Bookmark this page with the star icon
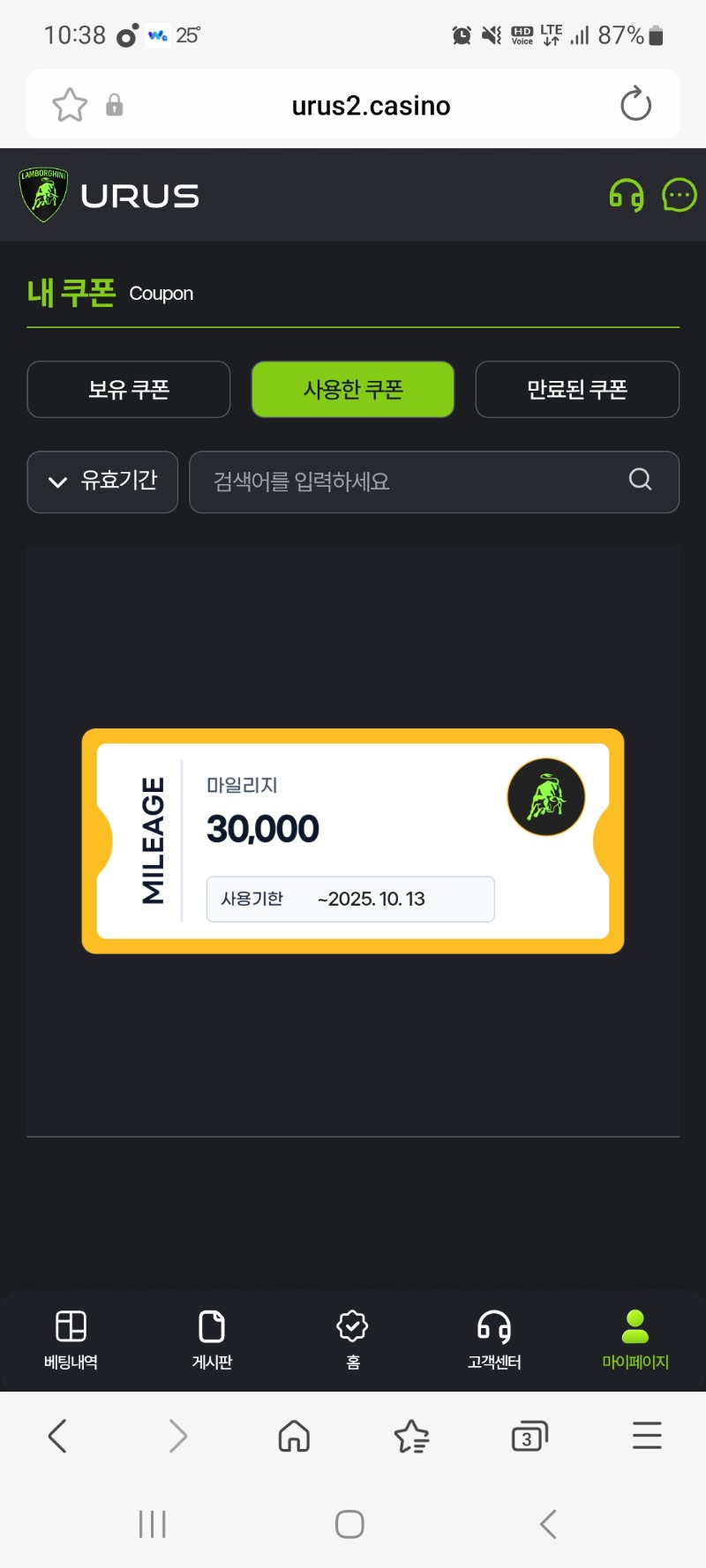Image resolution: width=706 pixels, height=1568 pixels. [70, 105]
